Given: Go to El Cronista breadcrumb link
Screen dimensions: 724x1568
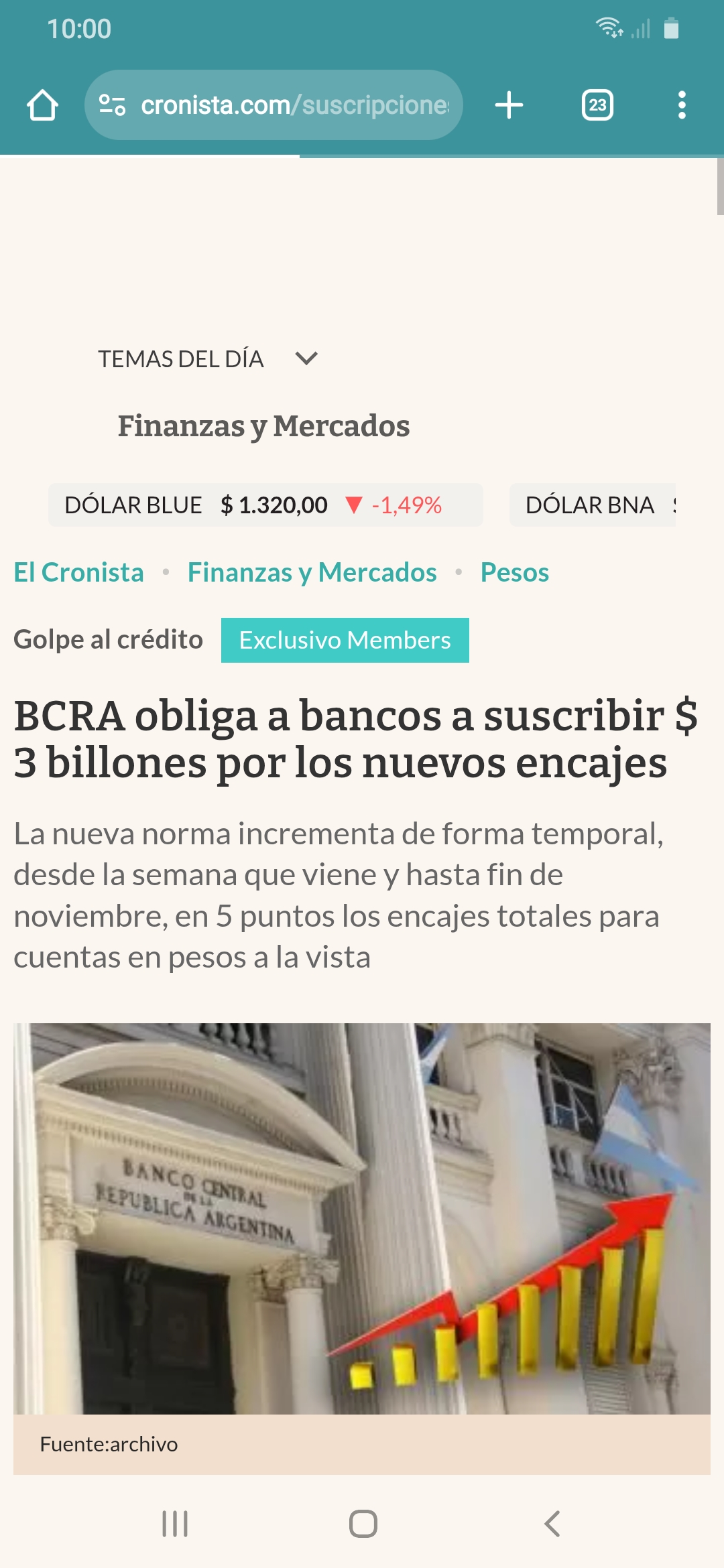Looking at the screenshot, I should [78, 572].
